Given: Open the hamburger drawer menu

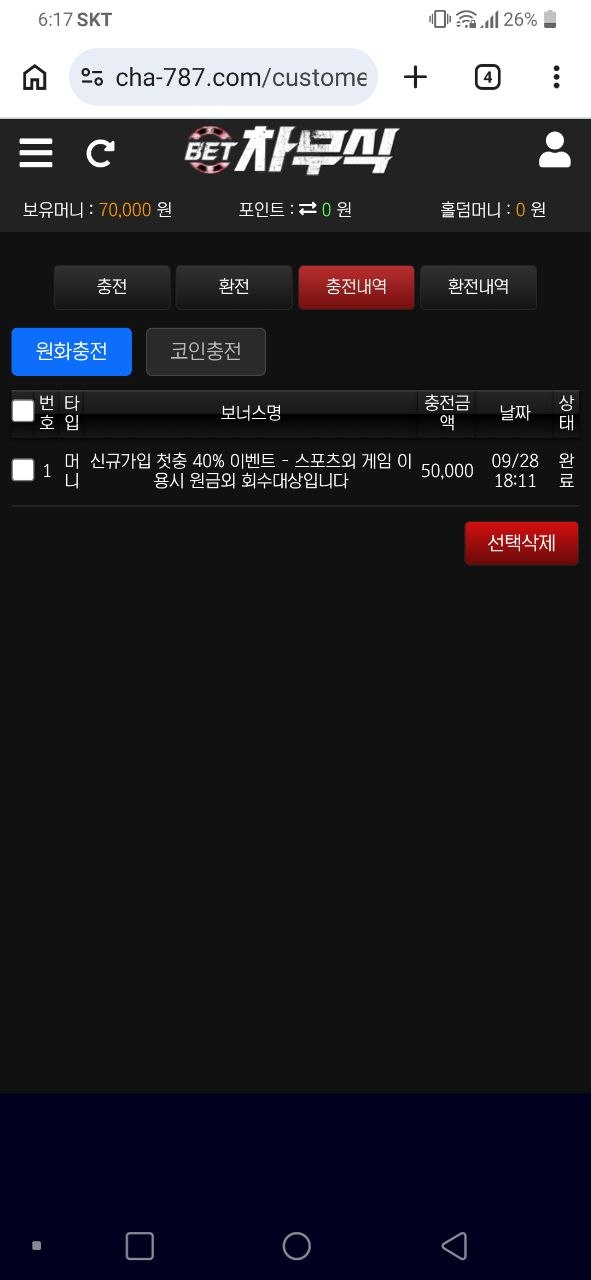Looking at the screenshot, I should click(36, 153).
